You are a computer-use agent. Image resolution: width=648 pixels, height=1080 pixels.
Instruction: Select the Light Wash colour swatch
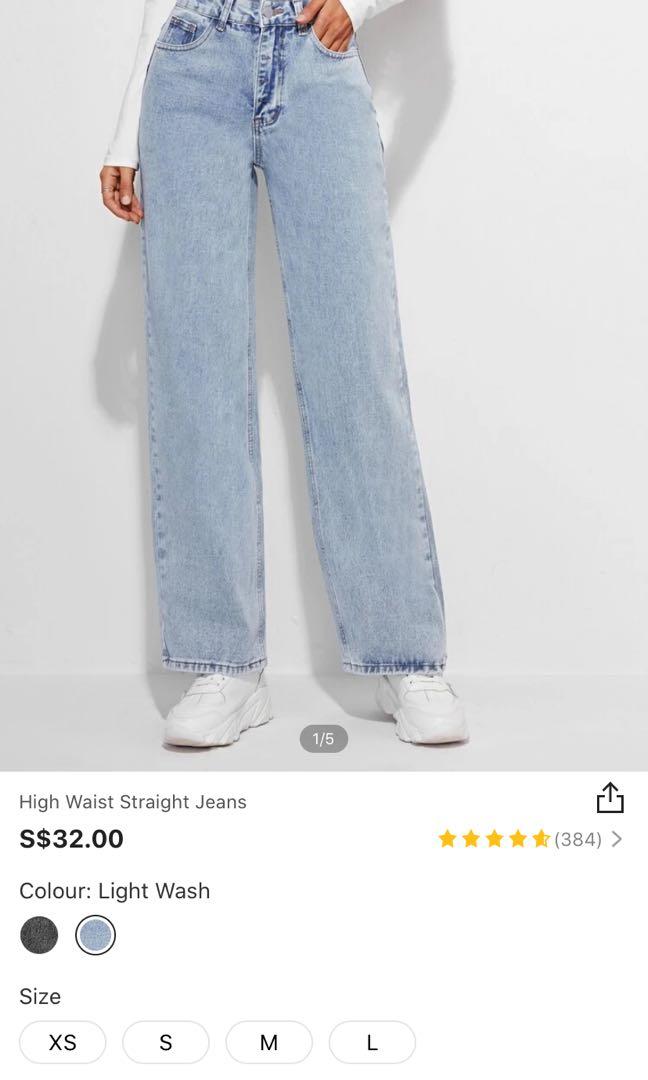[x=96, y=935]
